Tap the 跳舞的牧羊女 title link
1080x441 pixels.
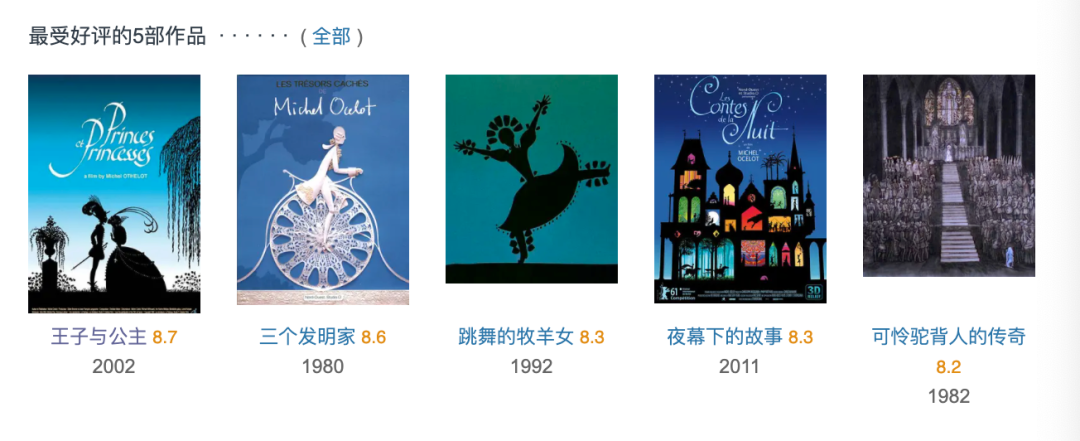[516, 337]
